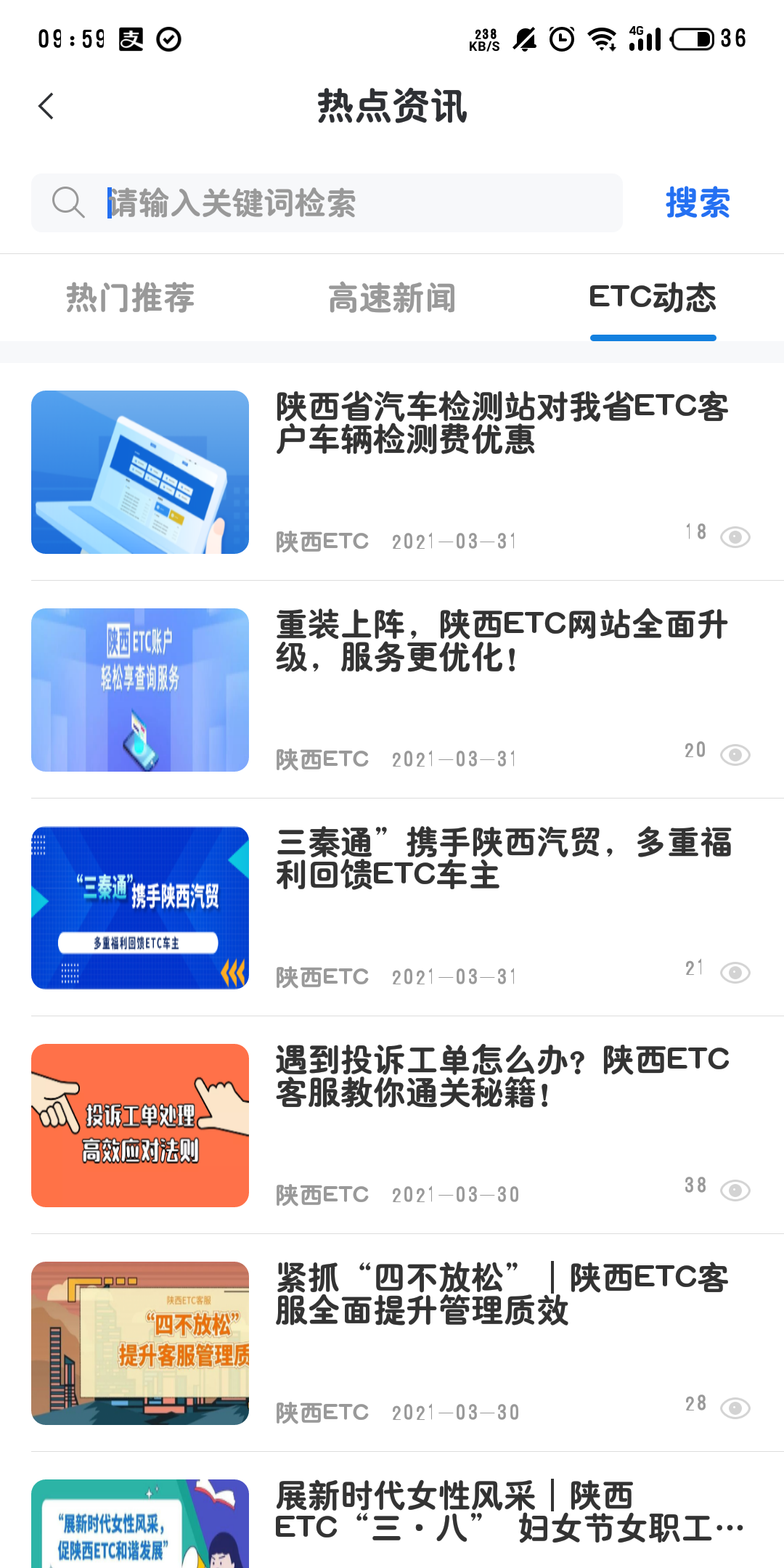Viewport: 784px width, 1568px height.
Task: Tap the mute notification icon in status bar
Action: coord(524,38)
